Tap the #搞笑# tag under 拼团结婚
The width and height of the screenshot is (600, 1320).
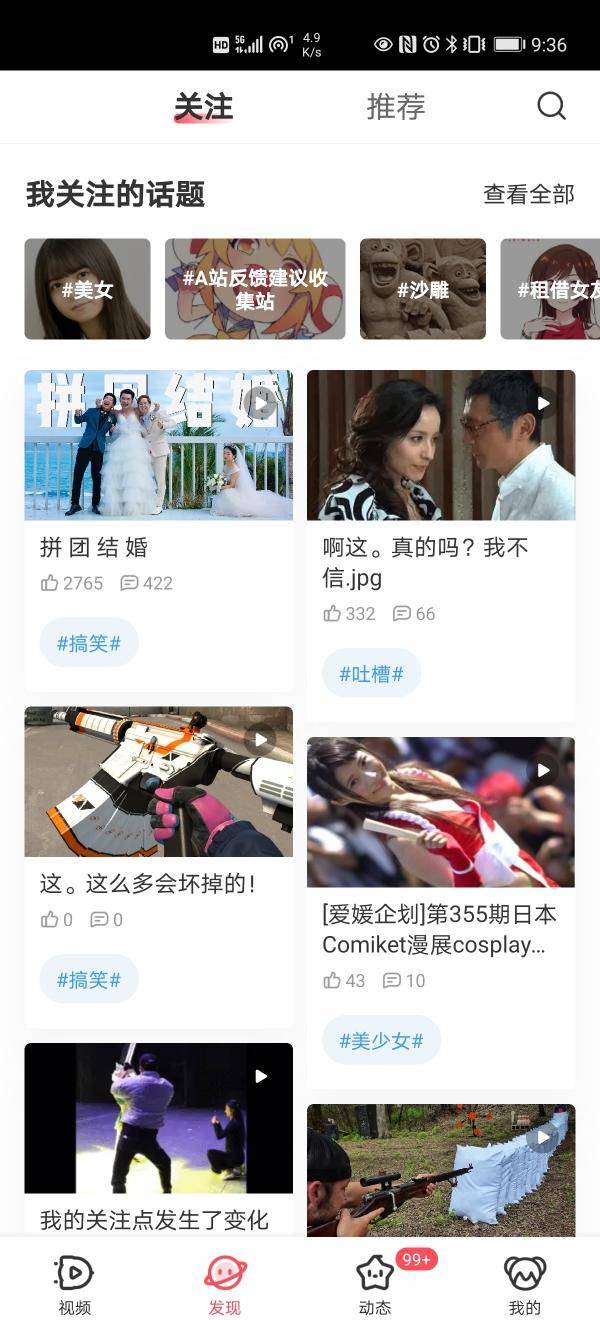(89, 643)
